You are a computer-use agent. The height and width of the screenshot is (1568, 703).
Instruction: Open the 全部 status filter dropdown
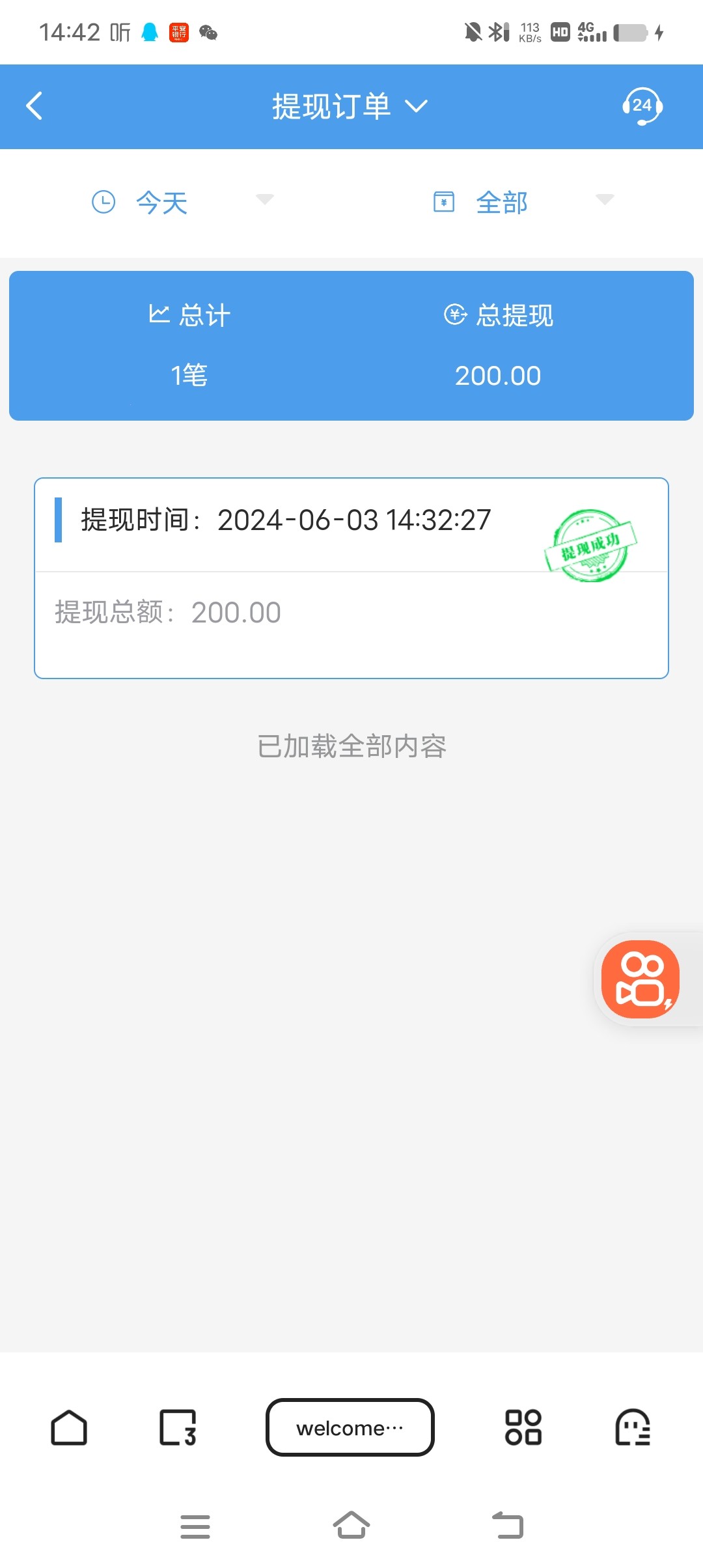pos(523,203)
